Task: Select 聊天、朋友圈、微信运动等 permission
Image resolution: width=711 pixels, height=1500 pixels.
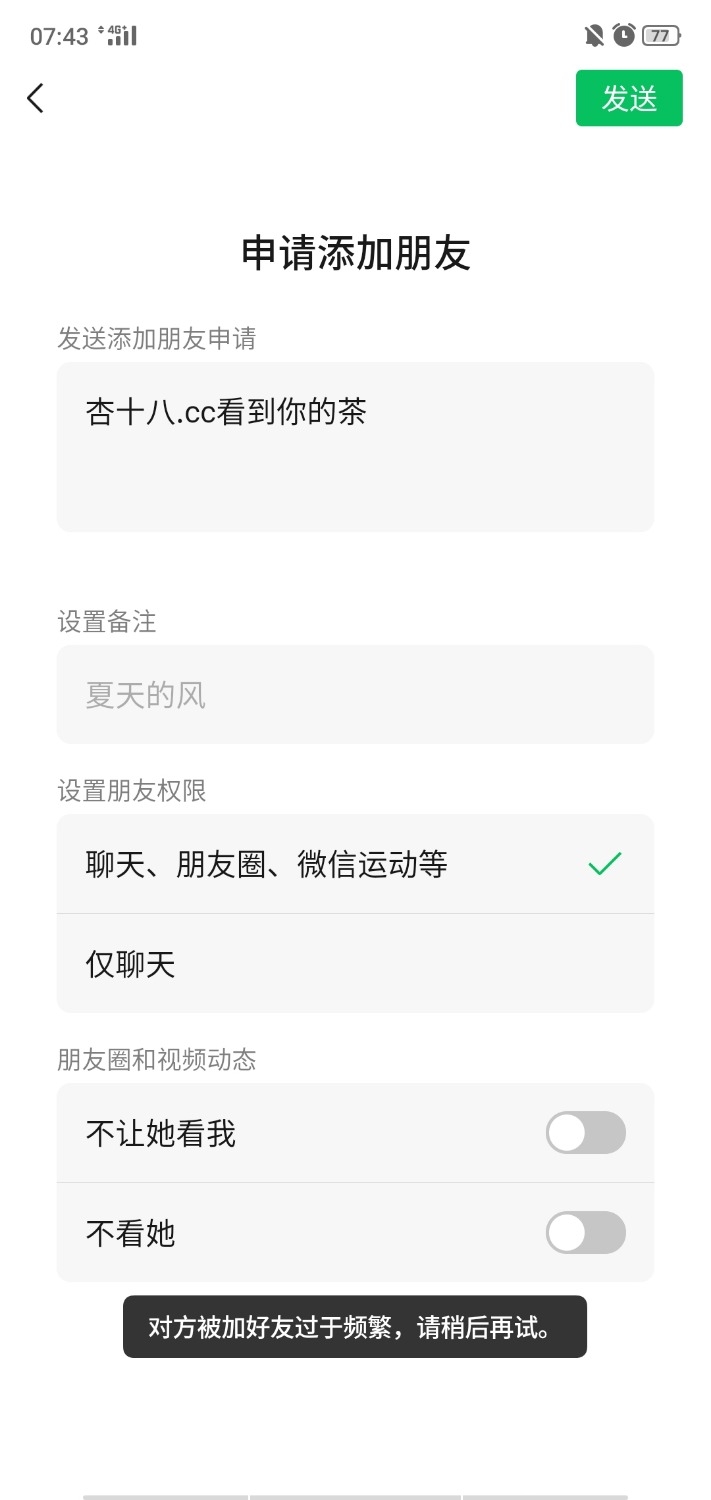Action: click(x=355, y=864)
